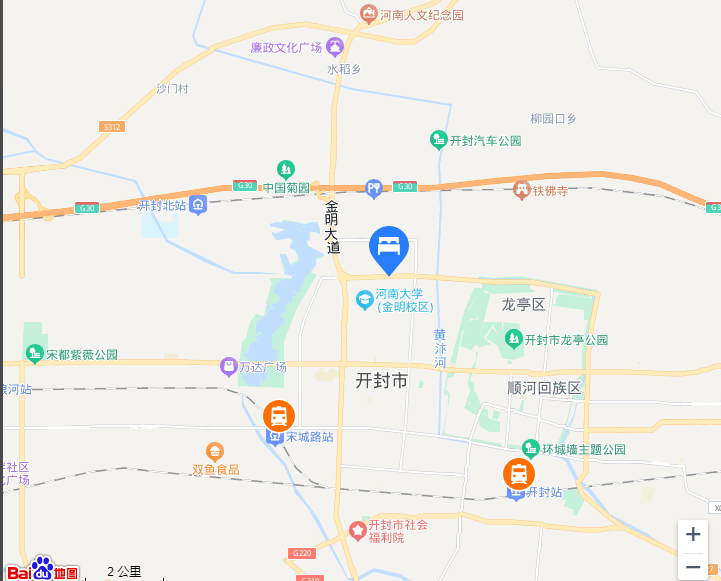The image size is (721, 581).
Task: Select the 宋城路站 train station marker
Action: point(278,415)
